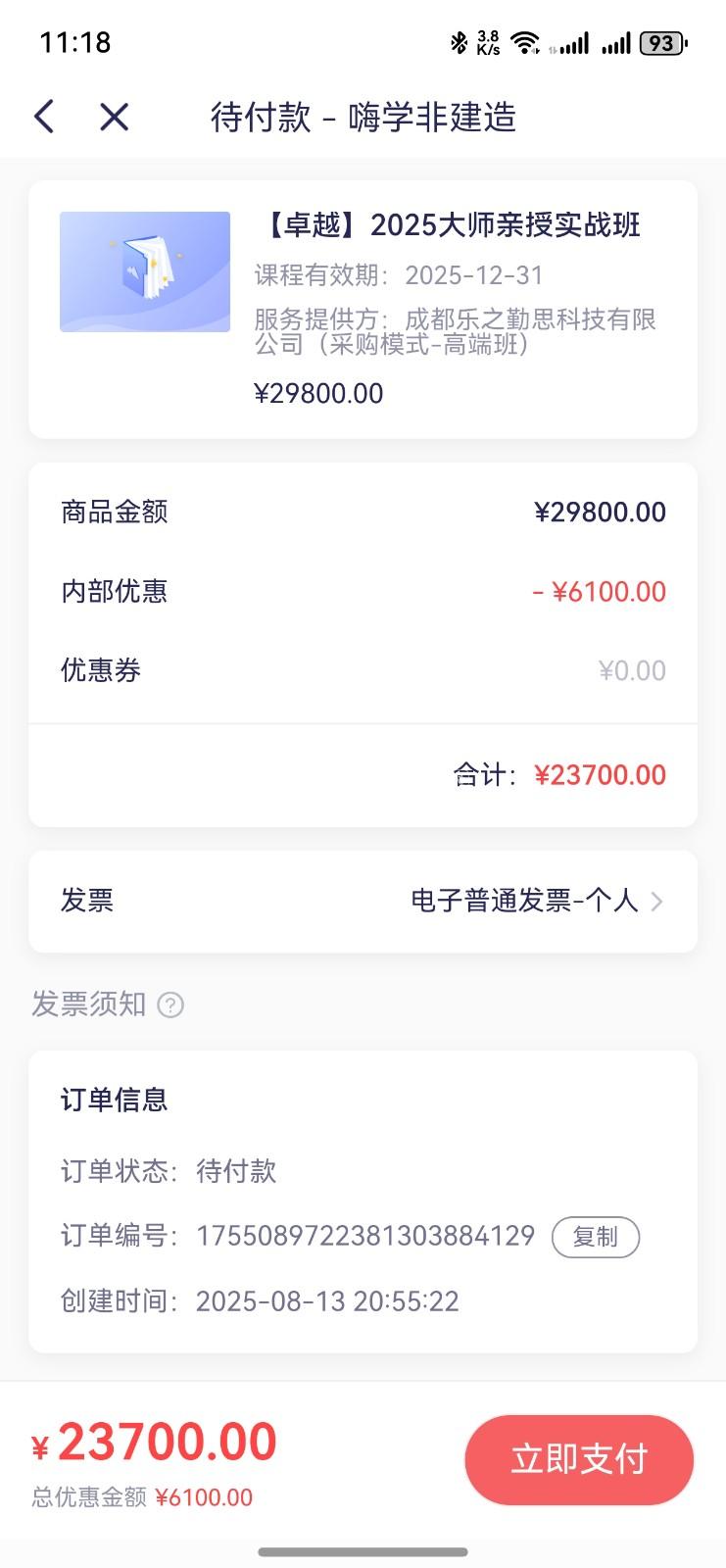Tap 立即支付 to pay now
This screenshot has height=1568, width=726.
pyautogui.click(x=578, y=1459)
